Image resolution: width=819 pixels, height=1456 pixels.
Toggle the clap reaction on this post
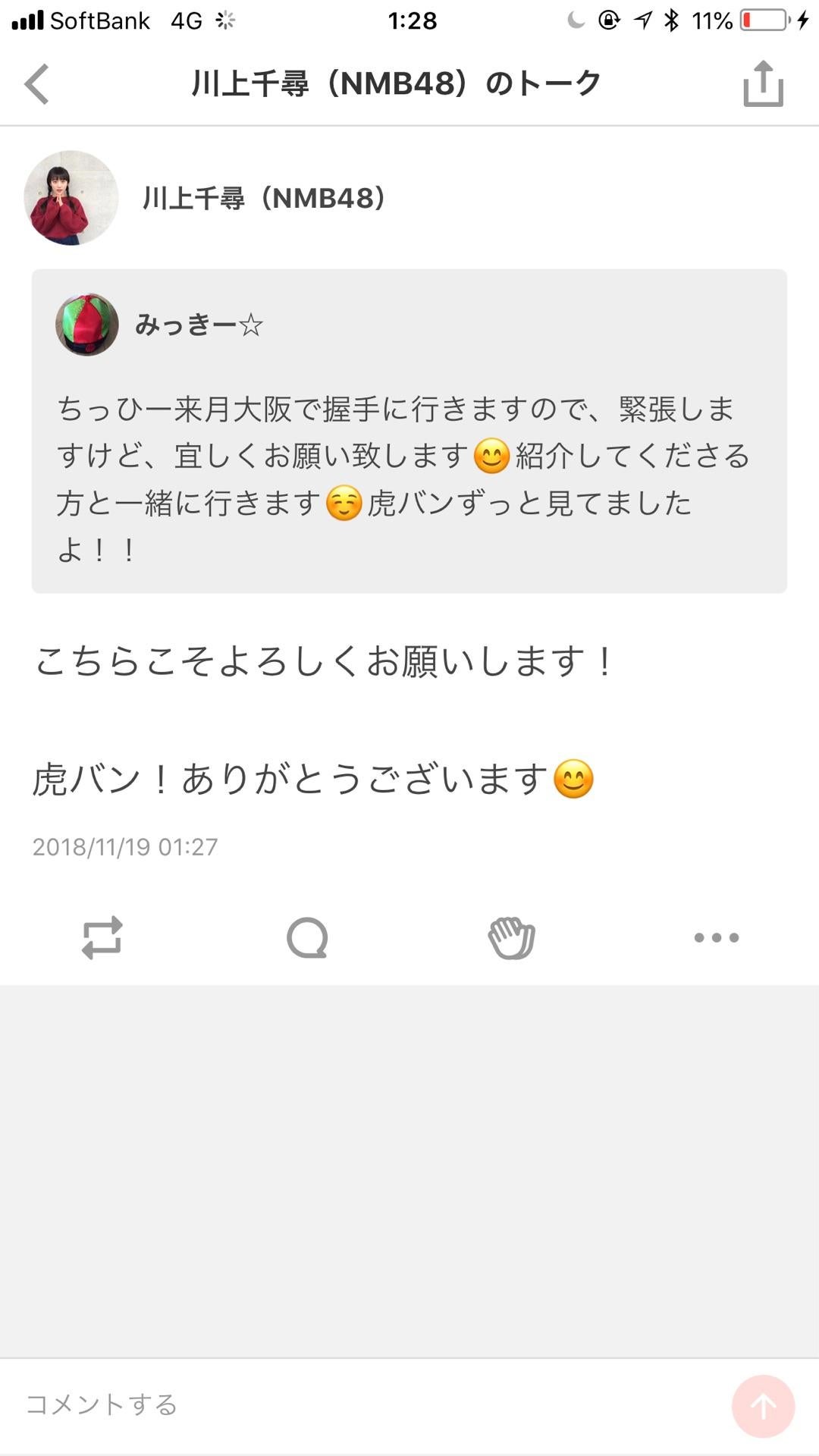[510, 938]
